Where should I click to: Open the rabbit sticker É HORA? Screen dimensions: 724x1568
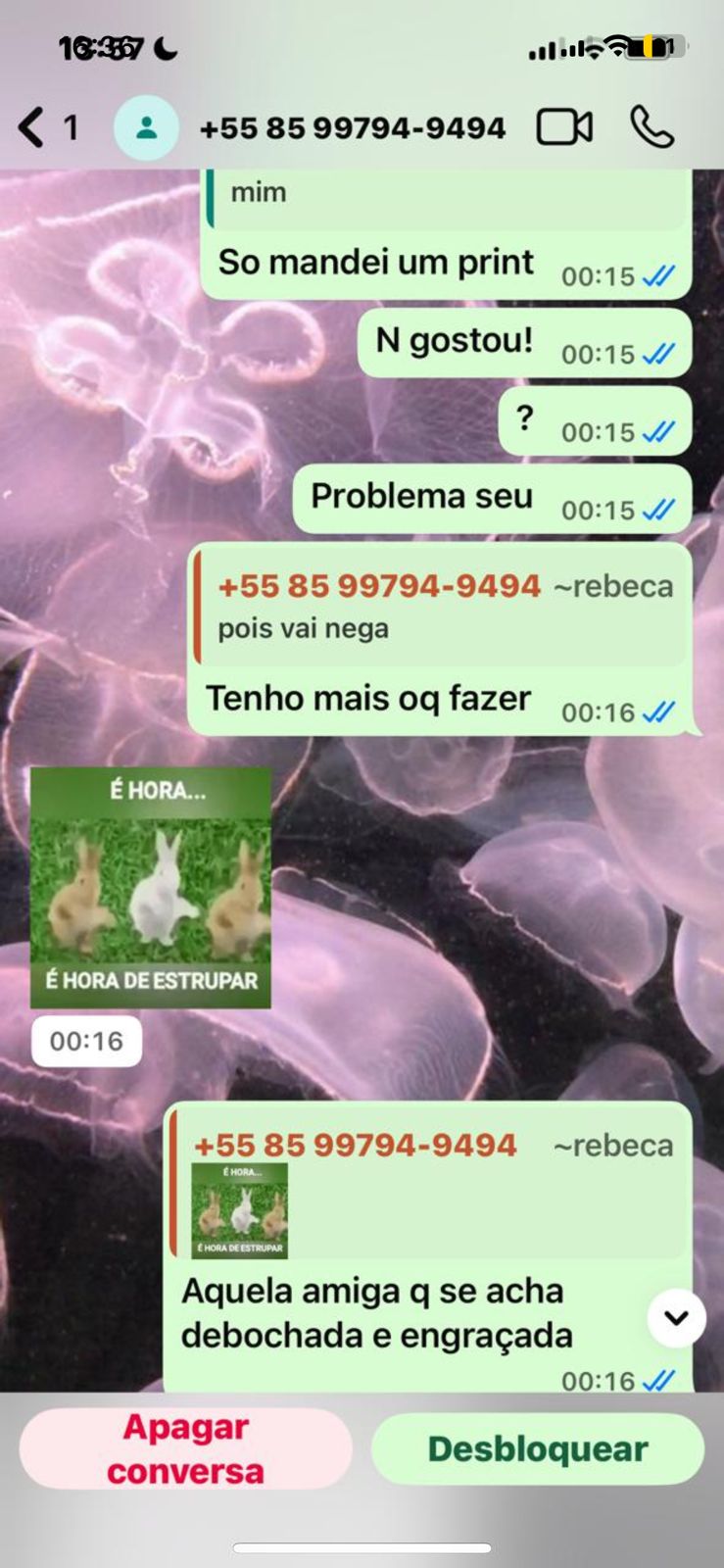[x=151, y=888]
